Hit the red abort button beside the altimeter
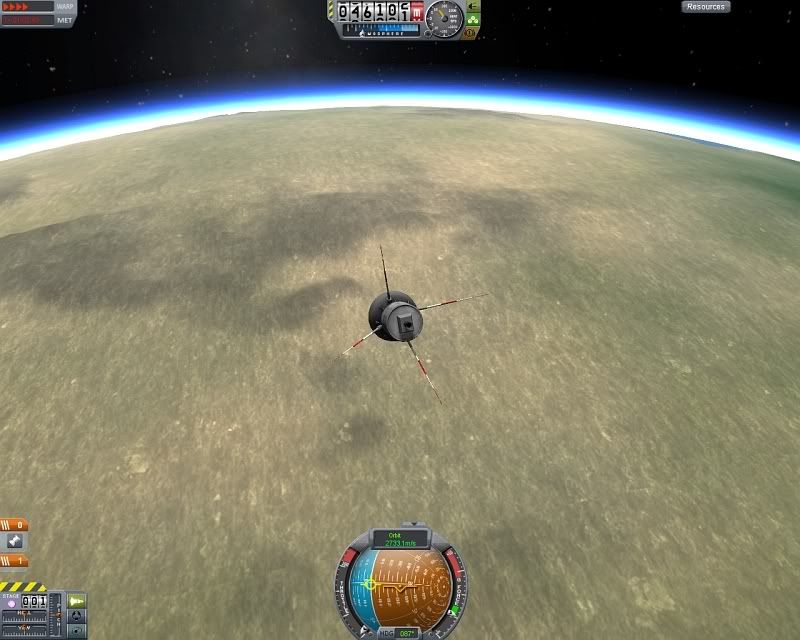 tap(417, 12)
